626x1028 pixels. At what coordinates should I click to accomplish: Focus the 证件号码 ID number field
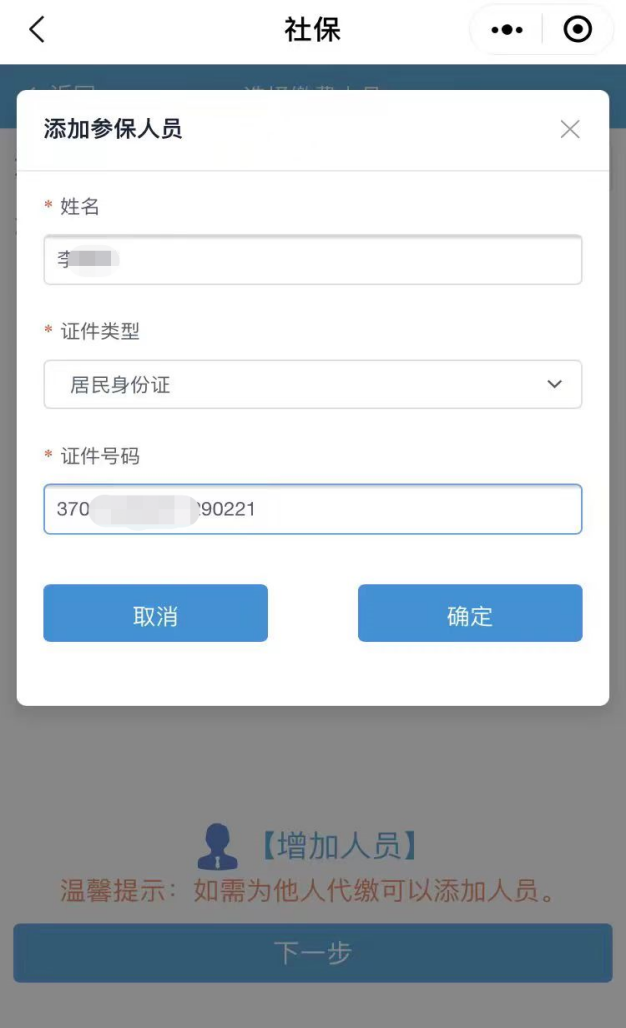pos(313,509)
